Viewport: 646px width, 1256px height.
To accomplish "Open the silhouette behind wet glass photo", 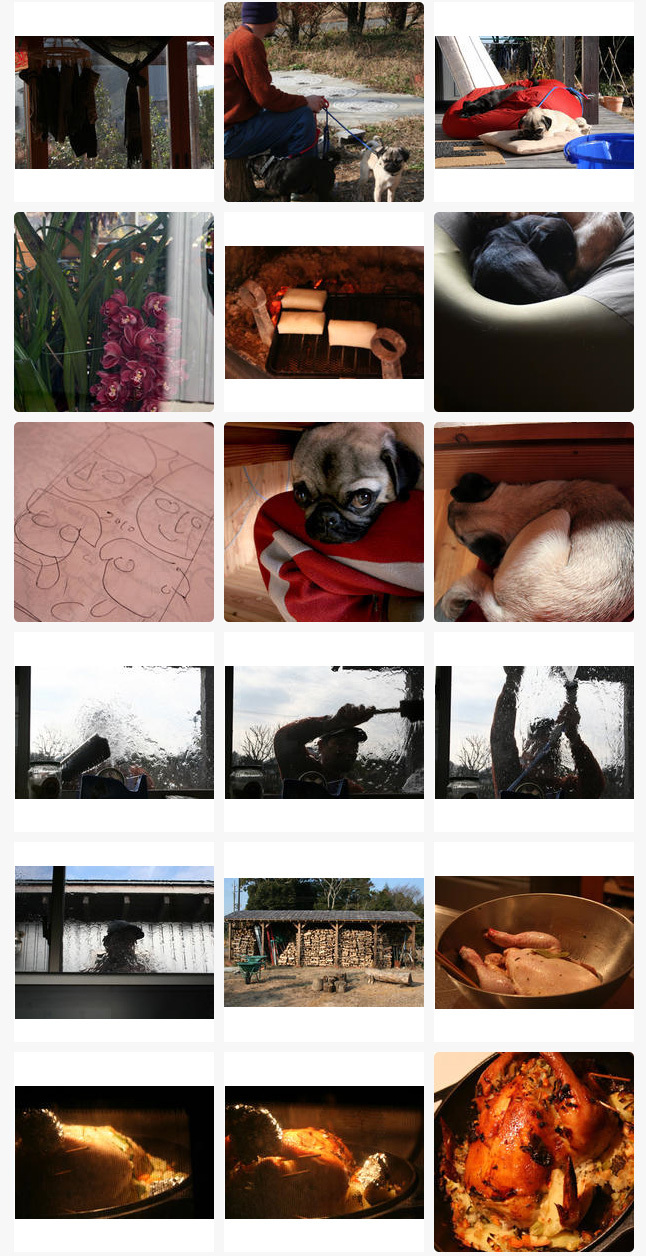I will click(x=114, y=942).
